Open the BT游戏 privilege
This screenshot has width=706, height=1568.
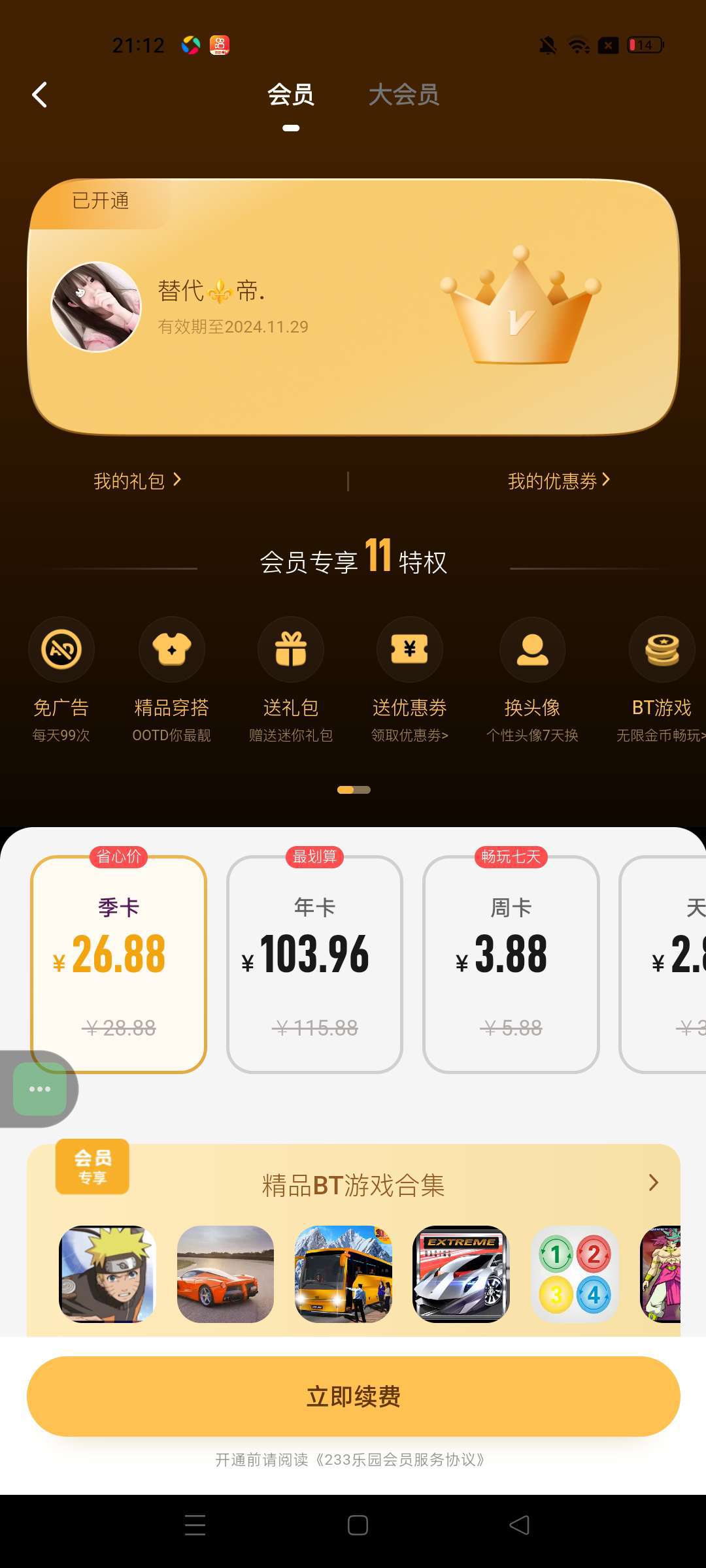coord(662,649)
